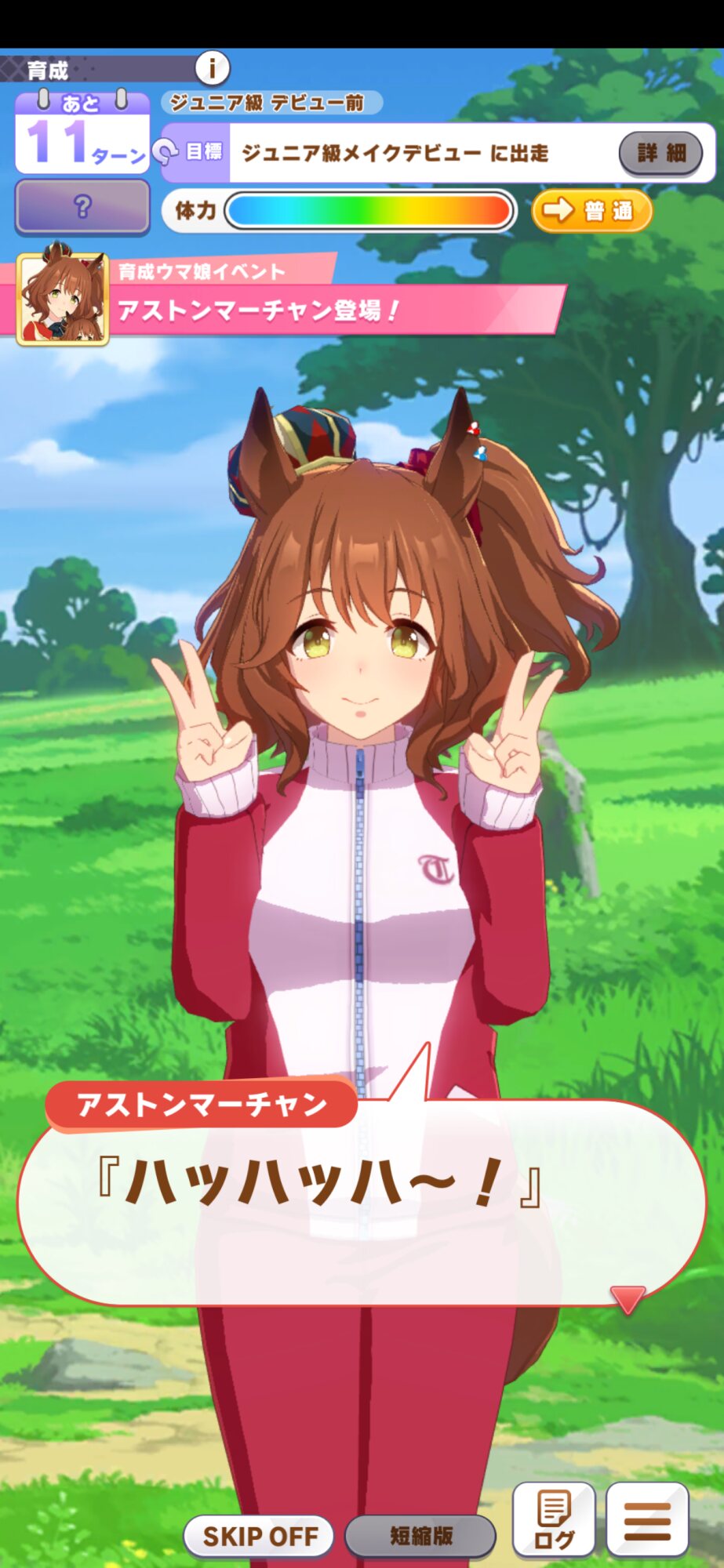Select the 短縮版 shortened version button
The image size is (724, 1568).
420,1535
